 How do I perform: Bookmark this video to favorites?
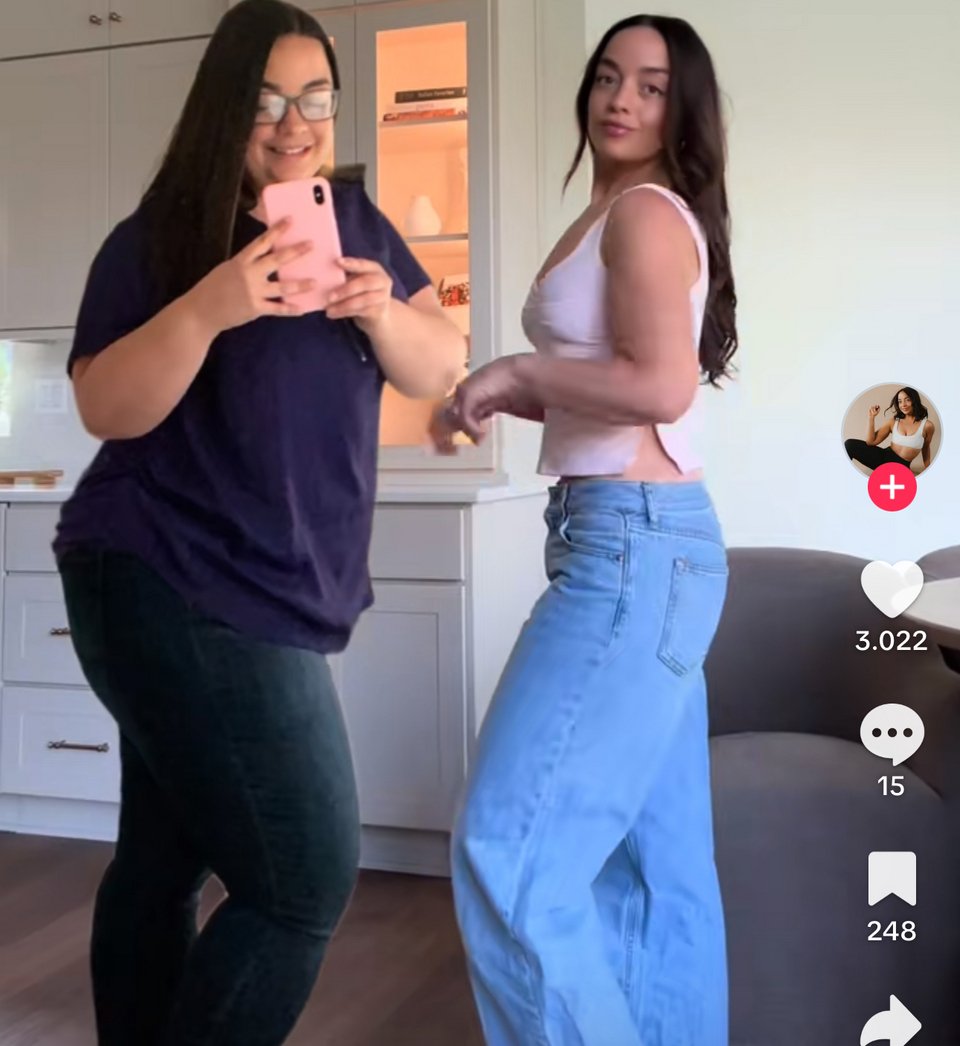click(891, 879)
